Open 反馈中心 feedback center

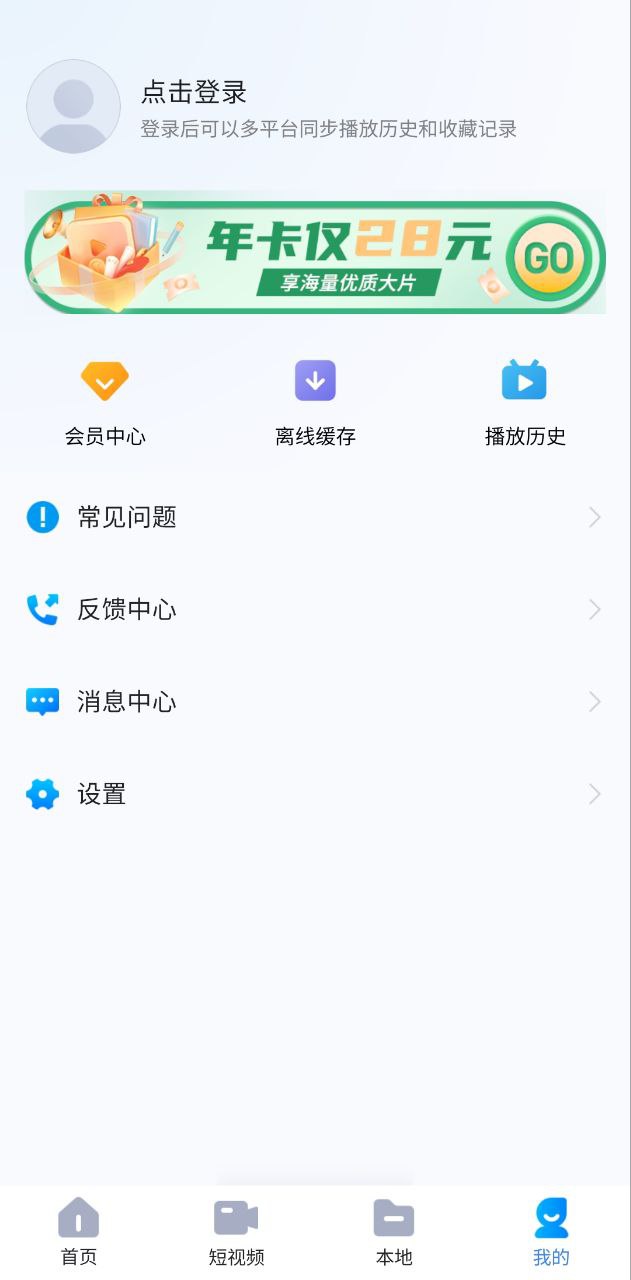click(315, 609)
